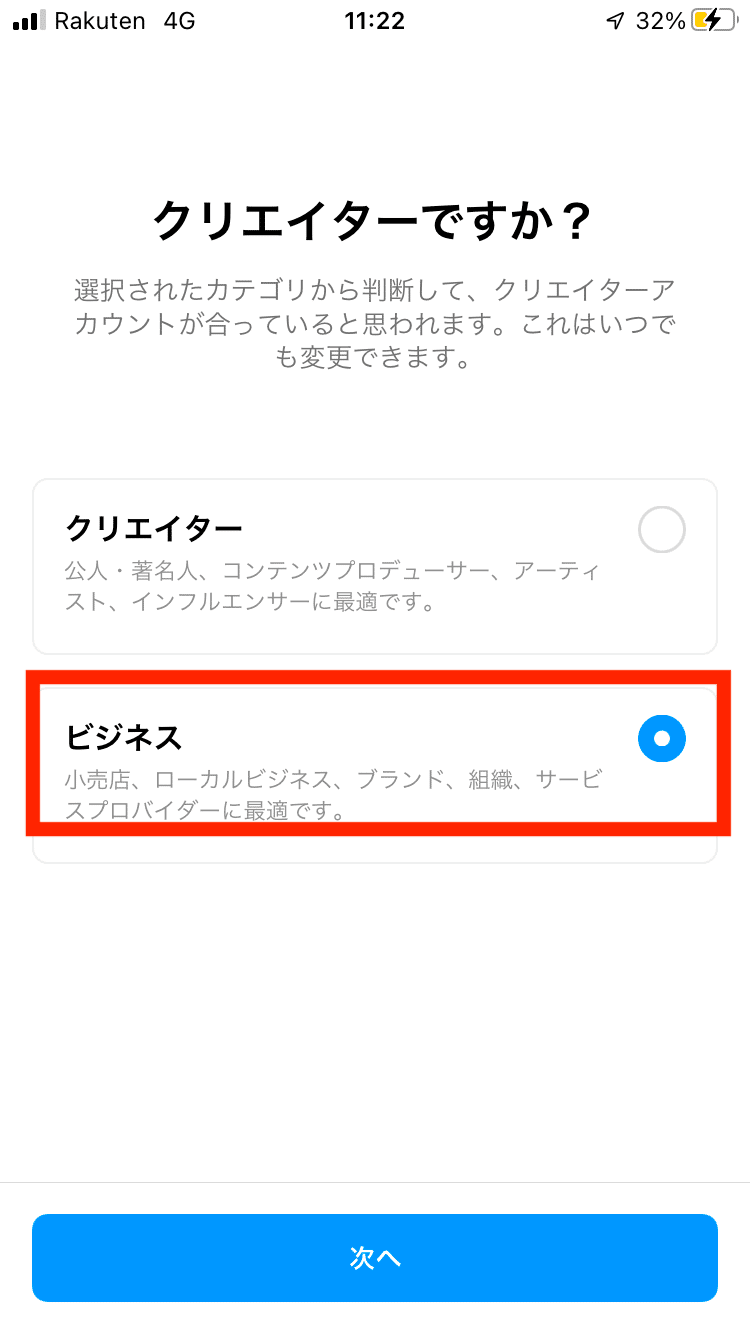Tap the 次へ button to continue
This screenshot has height=1334, width=750.
(x=375, y=1257)
